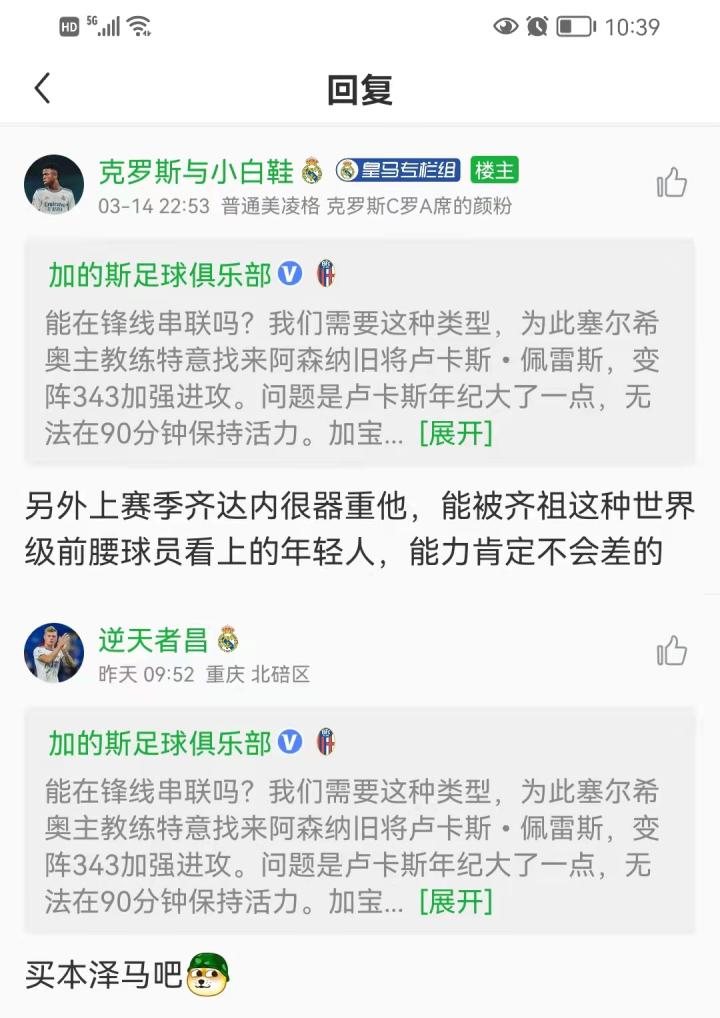
Task: Expand the quoted text in 逆天者昌's reply
Action: coord(456,902)
